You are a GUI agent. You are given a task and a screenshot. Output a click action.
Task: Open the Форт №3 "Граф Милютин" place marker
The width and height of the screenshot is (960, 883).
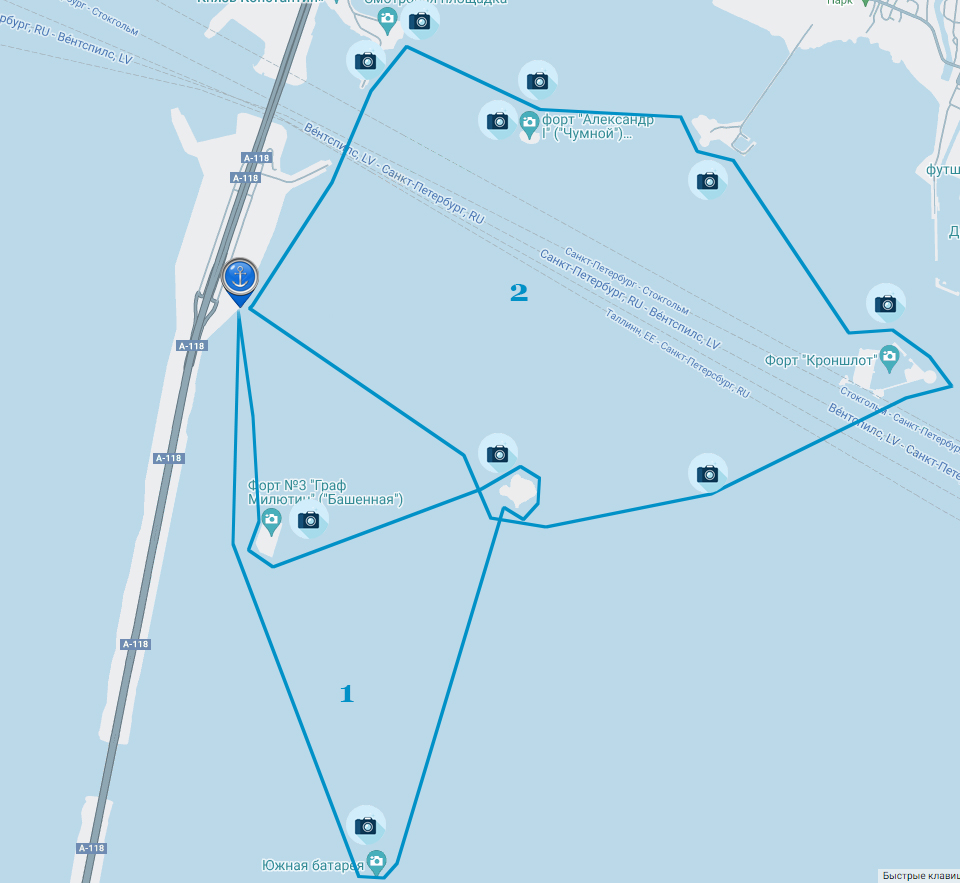pos(270,520)
